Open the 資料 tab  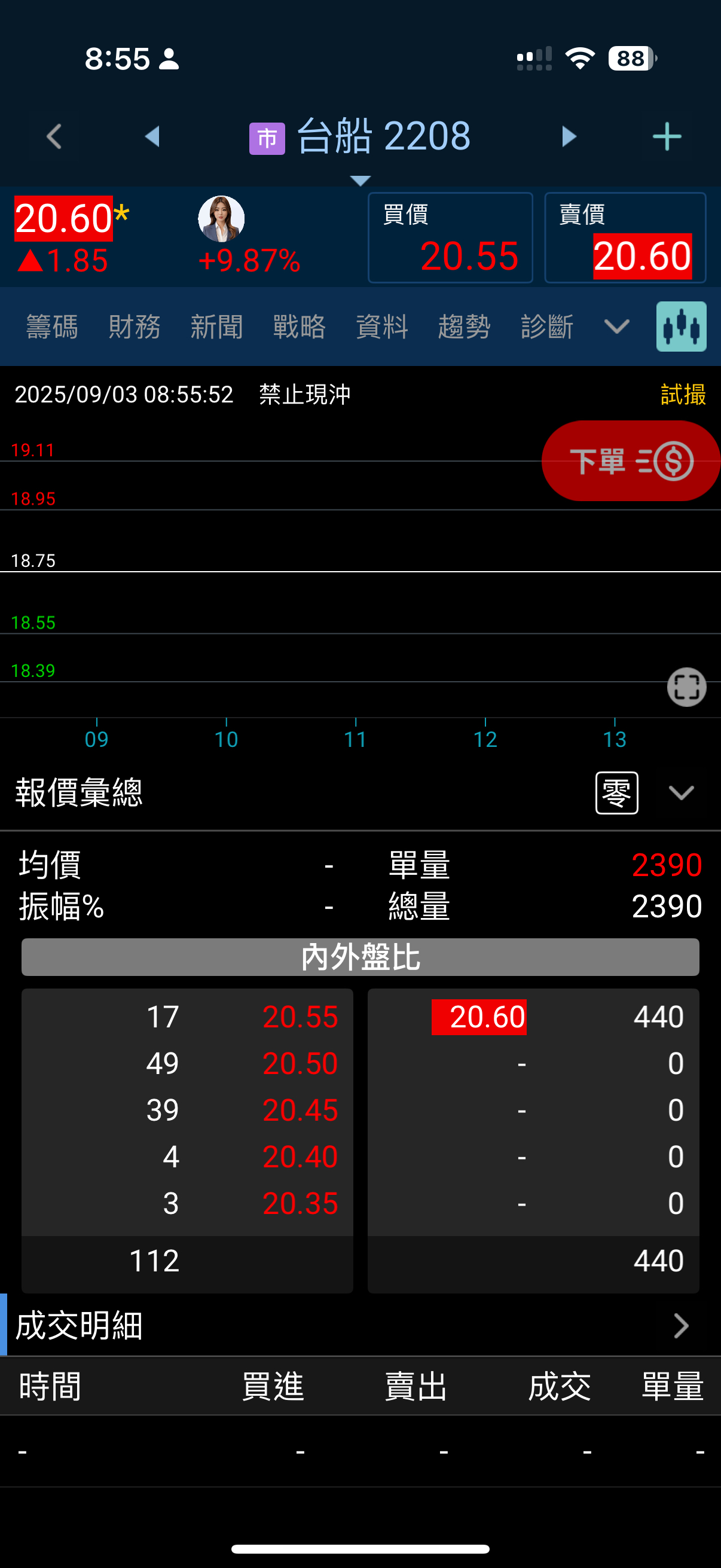[381, 327]
